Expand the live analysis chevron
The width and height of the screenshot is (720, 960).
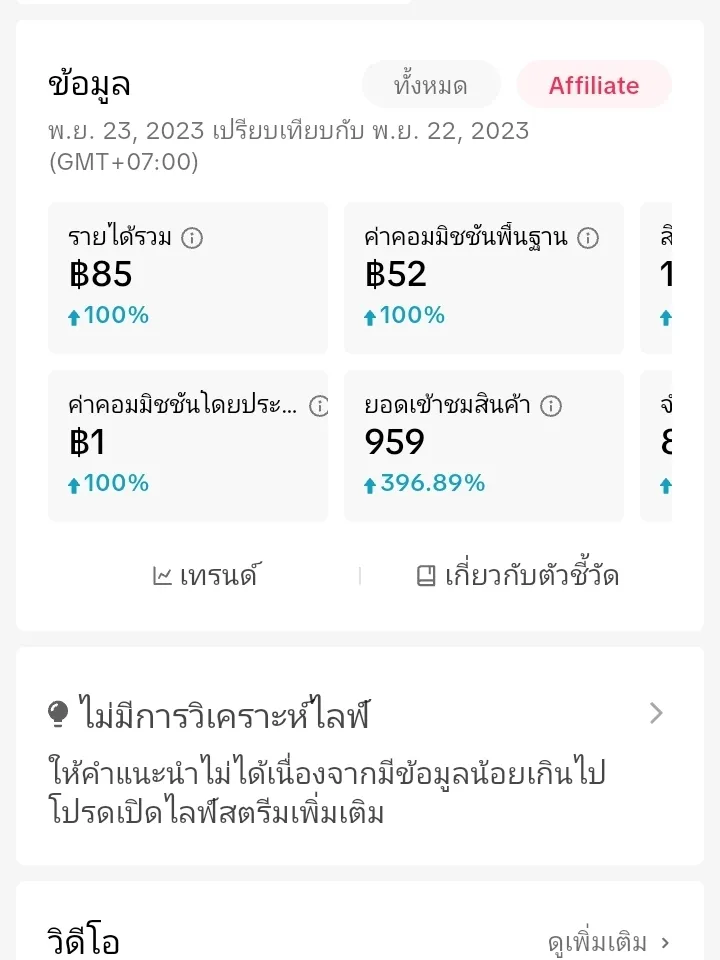tap(656, 713)
